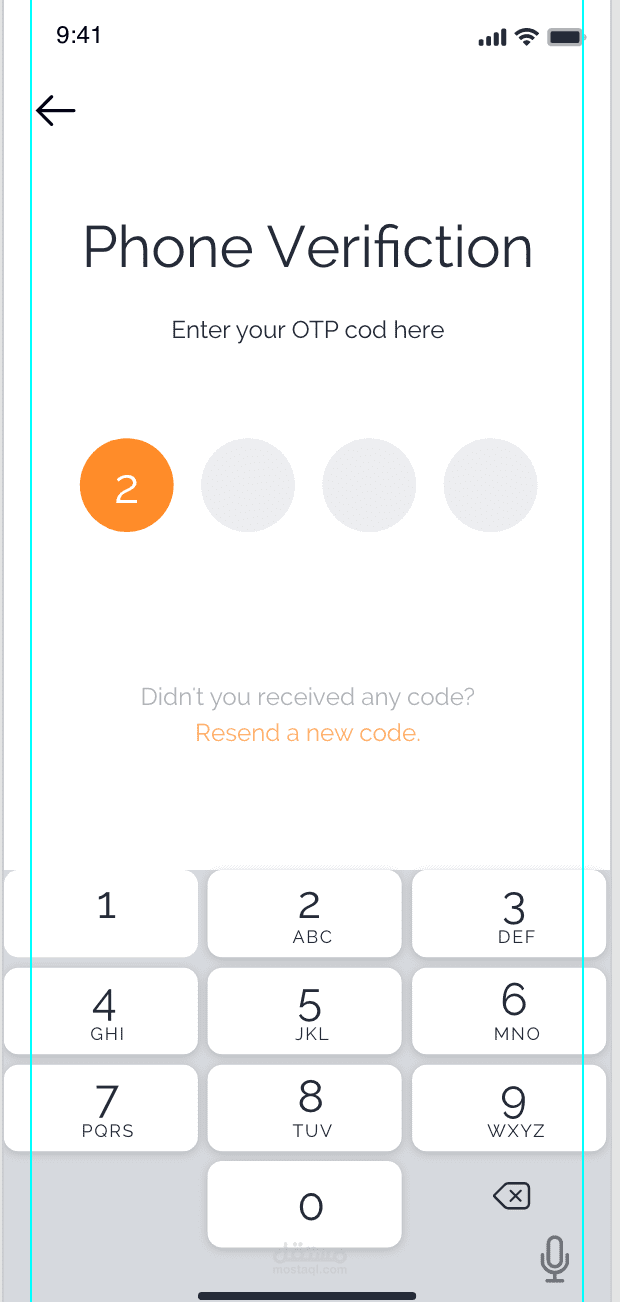
Task: Enter digit 0 on the keypad
Action: pyautogui.click(x=305, y=1204)
